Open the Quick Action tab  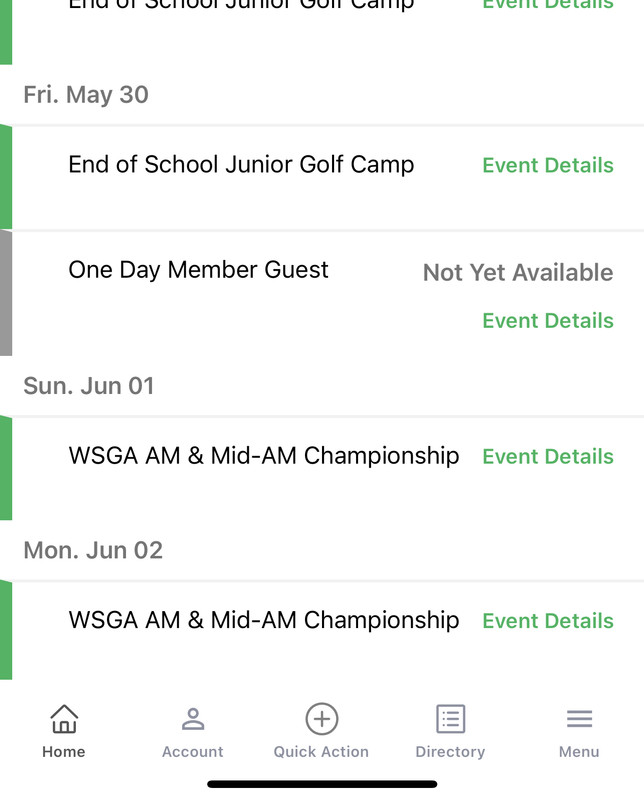coord(321,731)
